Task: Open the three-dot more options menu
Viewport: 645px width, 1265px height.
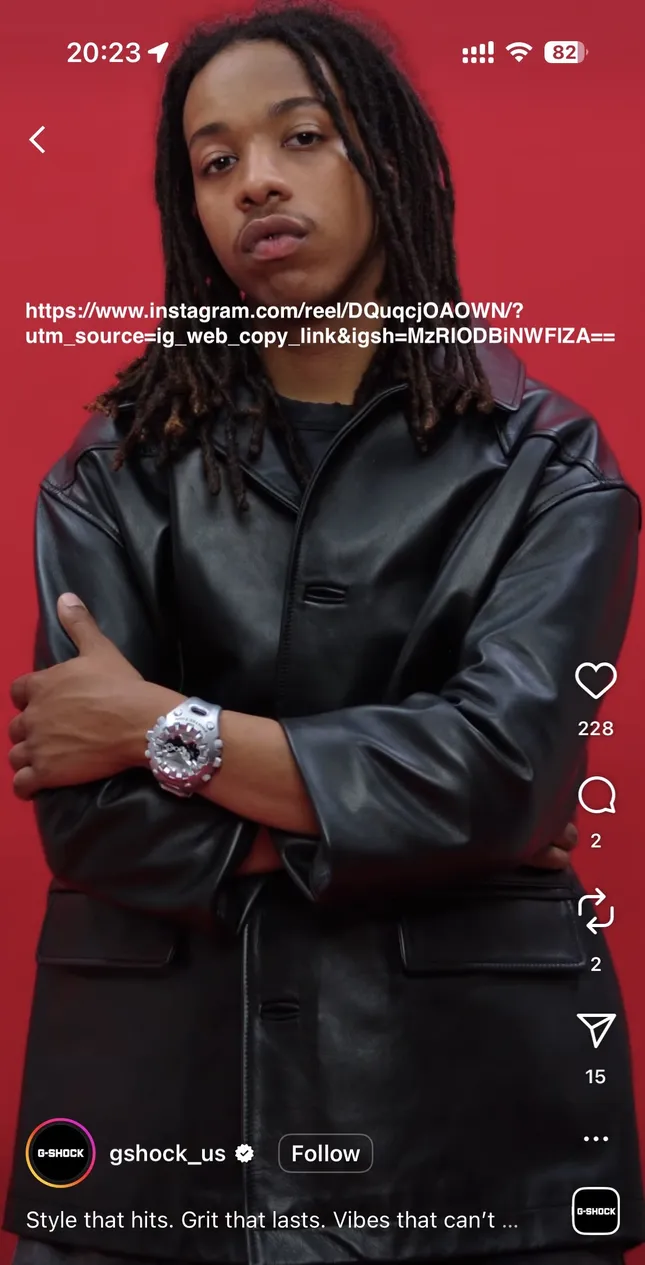Action: (x=595, y=1139)
